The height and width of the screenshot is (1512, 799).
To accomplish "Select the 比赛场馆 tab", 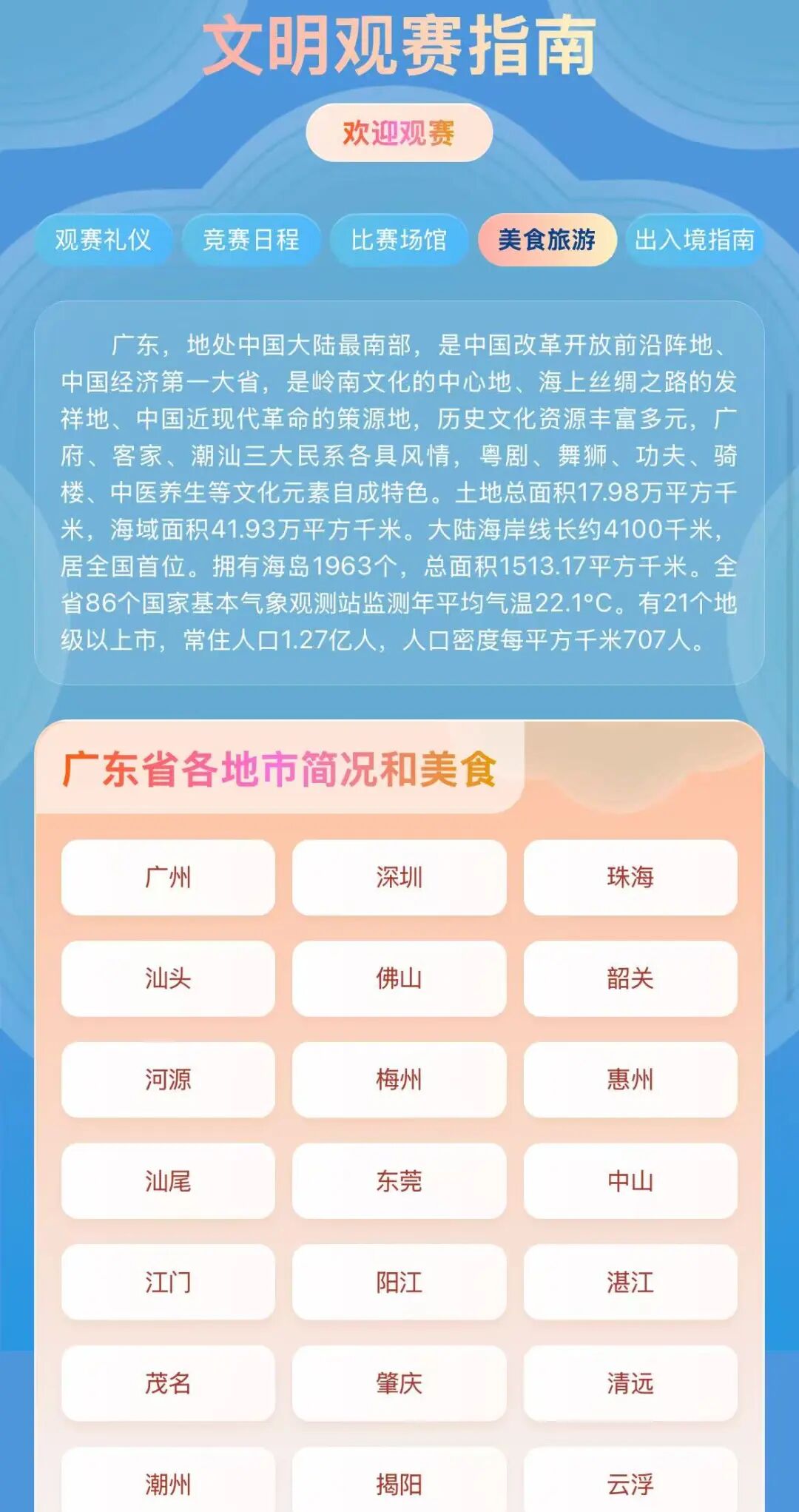I will click(399, 240).
